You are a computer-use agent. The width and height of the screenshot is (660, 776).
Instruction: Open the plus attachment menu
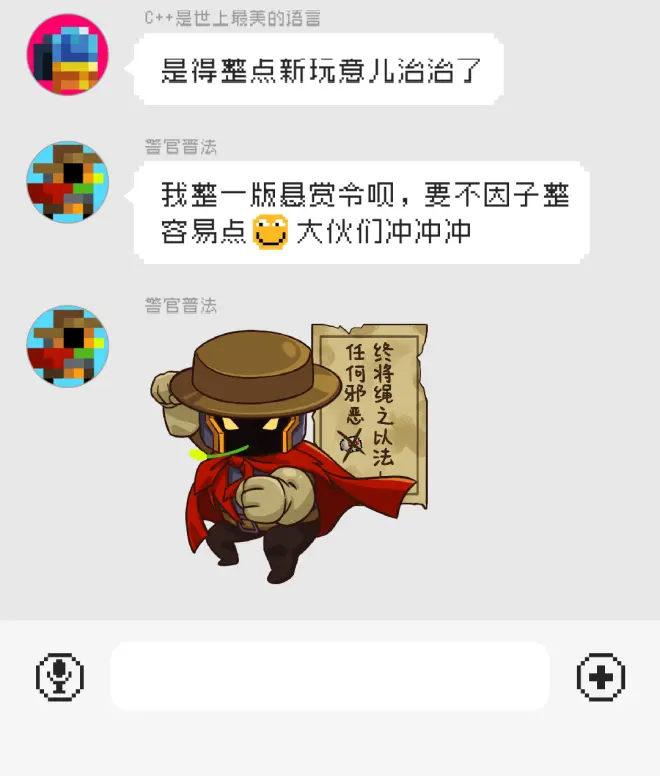[x=601, y=677]
